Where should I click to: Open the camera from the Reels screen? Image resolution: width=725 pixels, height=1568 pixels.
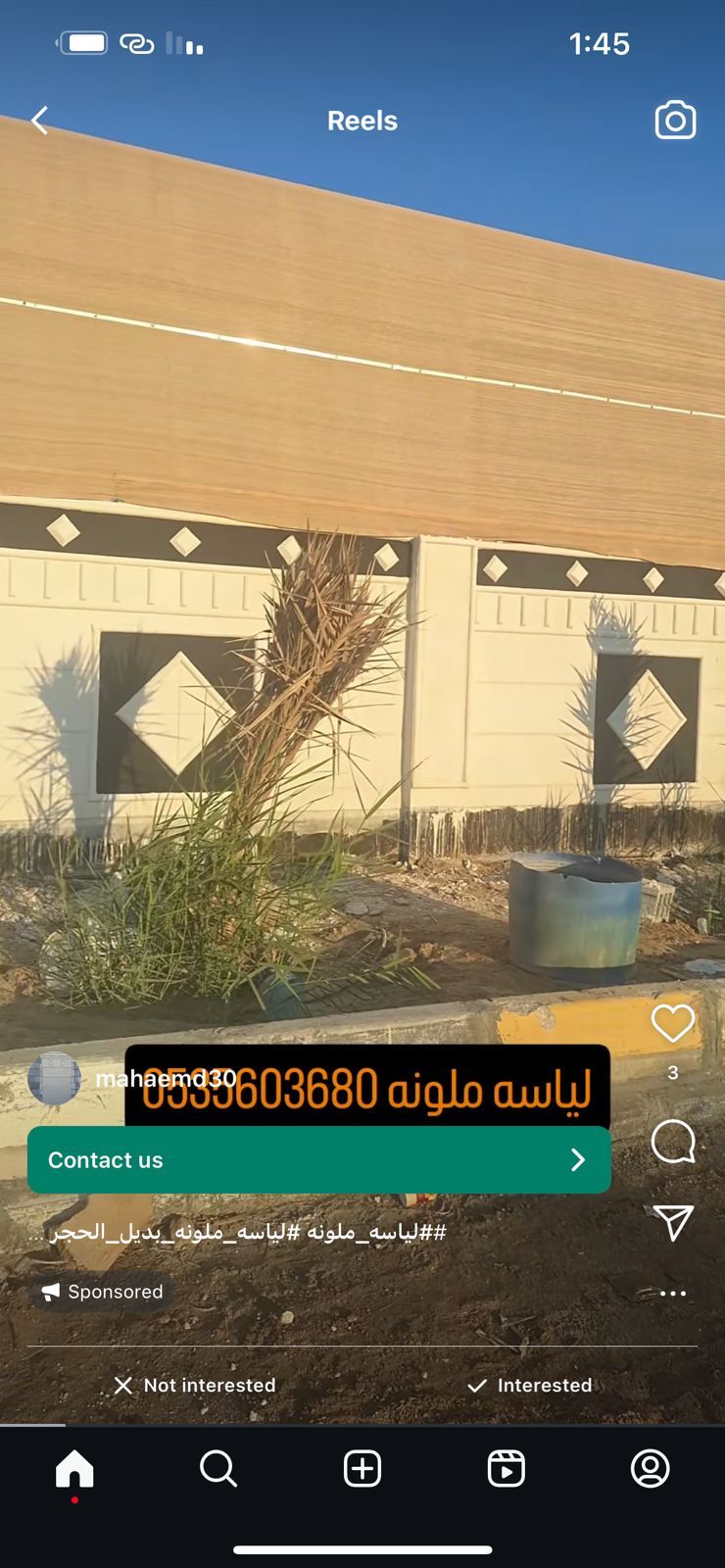click(x=674, y=120)
